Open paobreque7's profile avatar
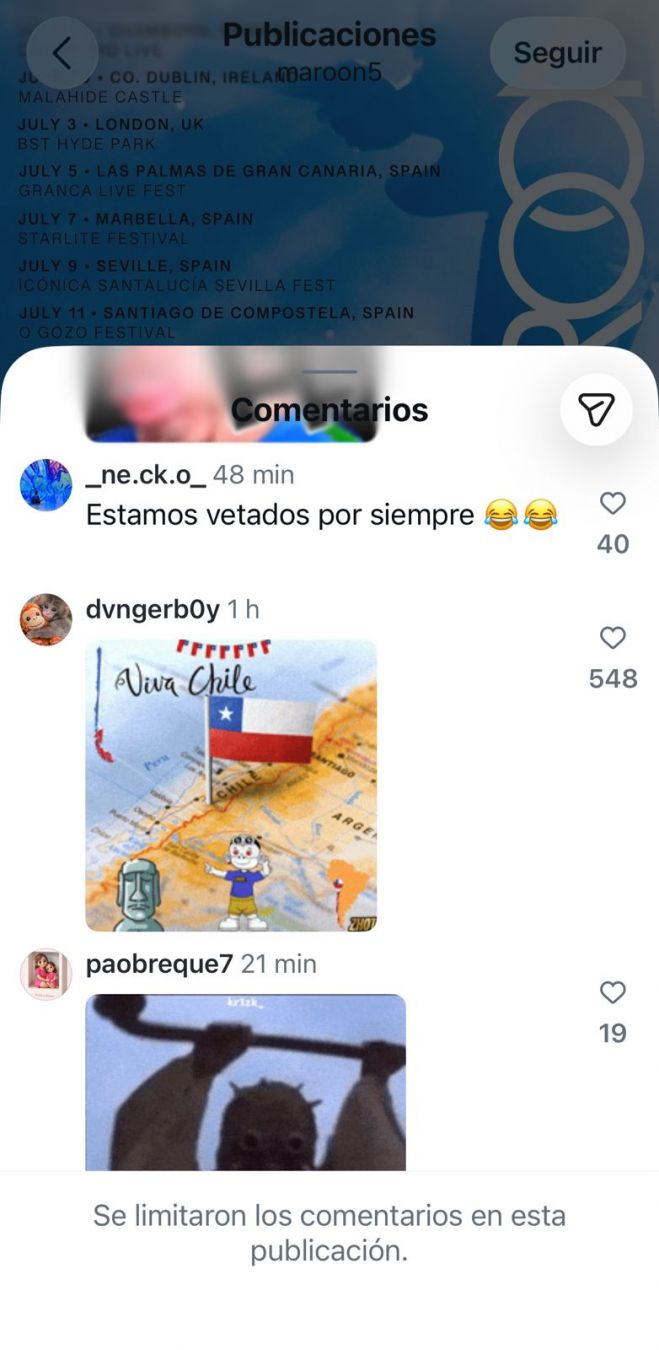This screenshot has height=1350, width=659. click(46, 974)
